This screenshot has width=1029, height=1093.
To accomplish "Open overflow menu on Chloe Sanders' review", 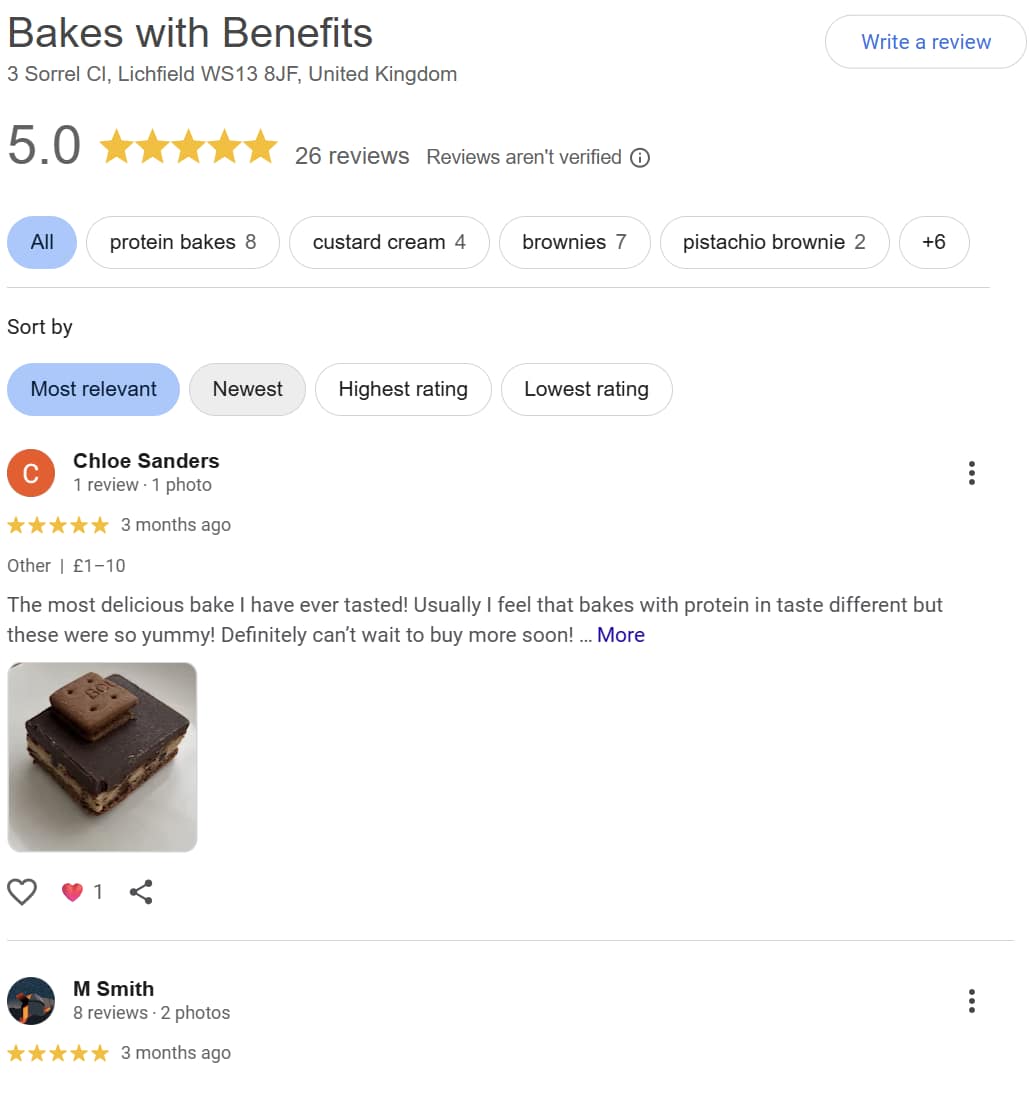I will pos(971,473).
